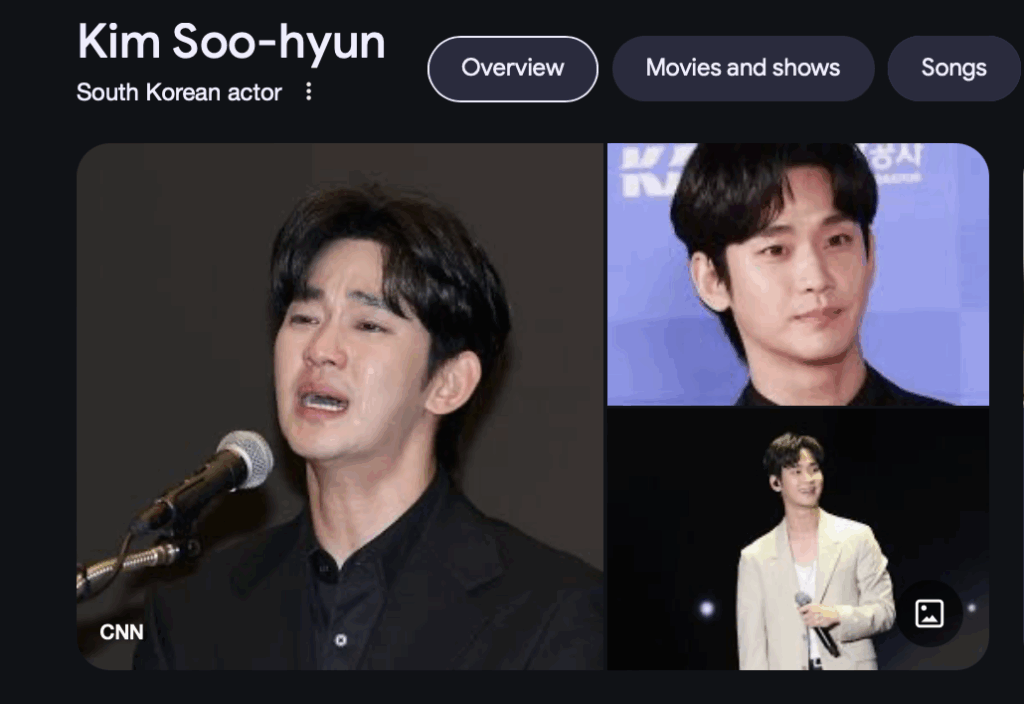Screen dimensions: 1024x704
Task: Switch to the Songs chip
Action: click(x=952, y=68)
